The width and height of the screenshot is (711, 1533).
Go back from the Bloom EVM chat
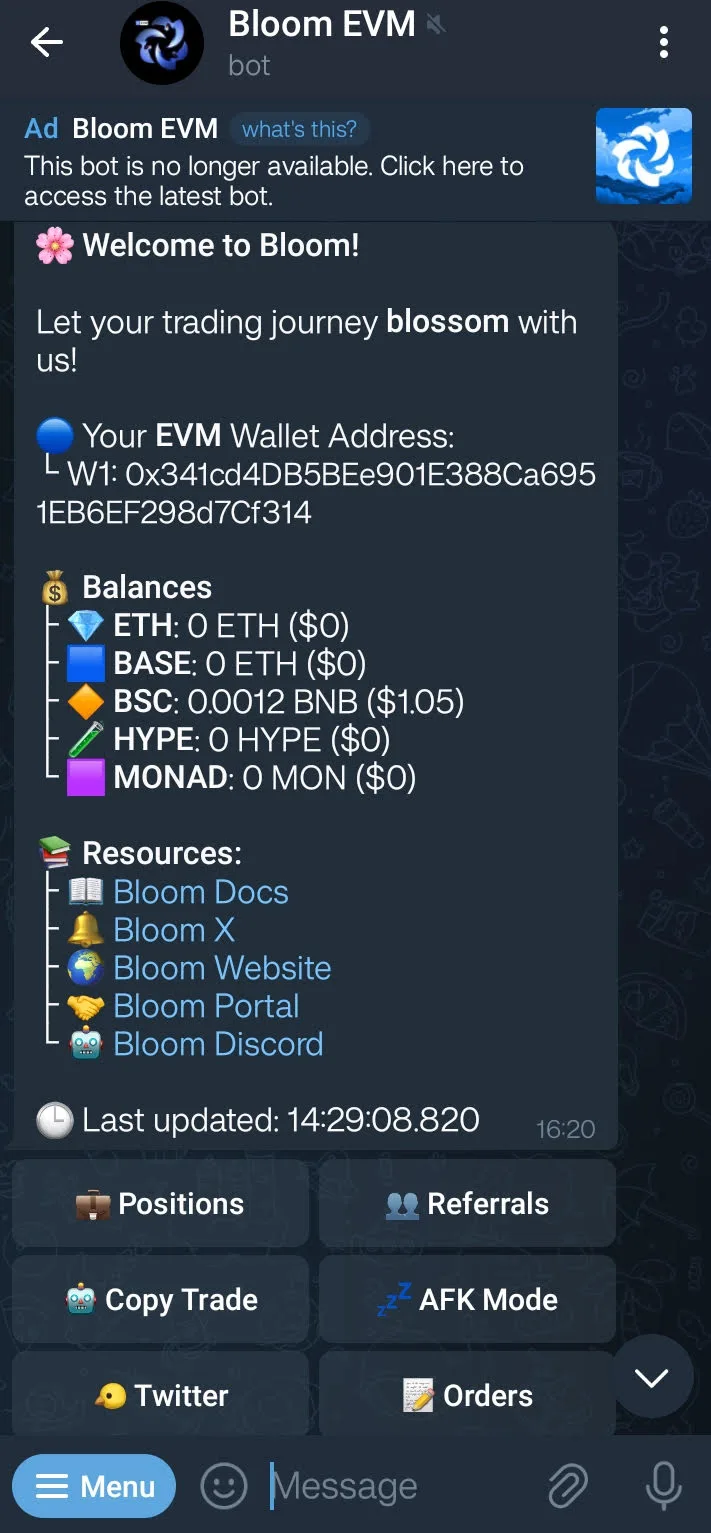tap(46, 42)
